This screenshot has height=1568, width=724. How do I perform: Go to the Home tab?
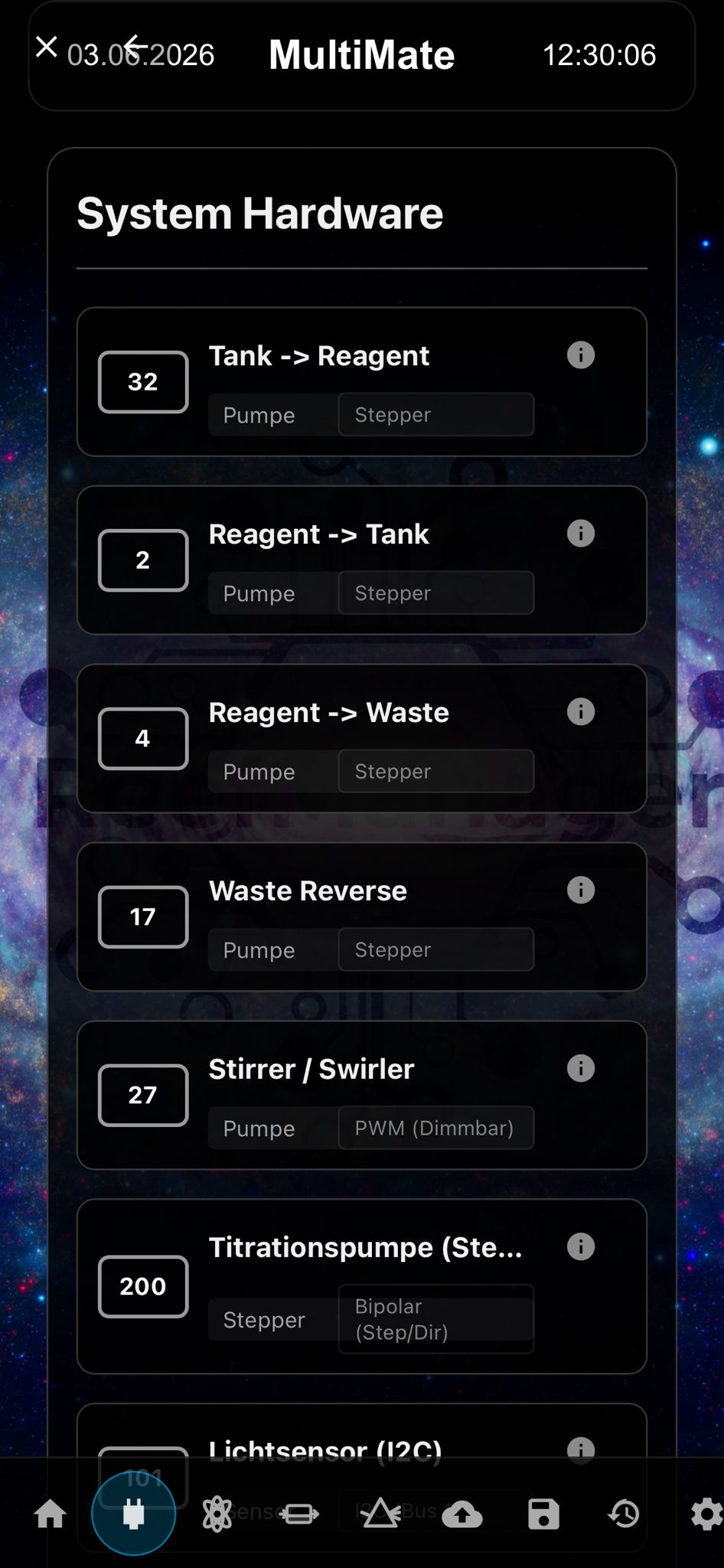coord(51,1514)
